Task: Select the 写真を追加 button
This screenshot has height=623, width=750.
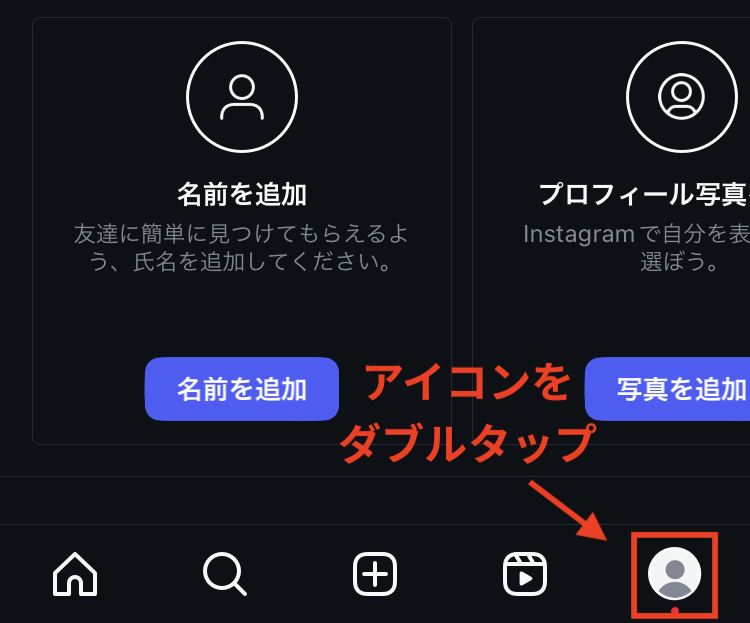Action: [668, 389]
